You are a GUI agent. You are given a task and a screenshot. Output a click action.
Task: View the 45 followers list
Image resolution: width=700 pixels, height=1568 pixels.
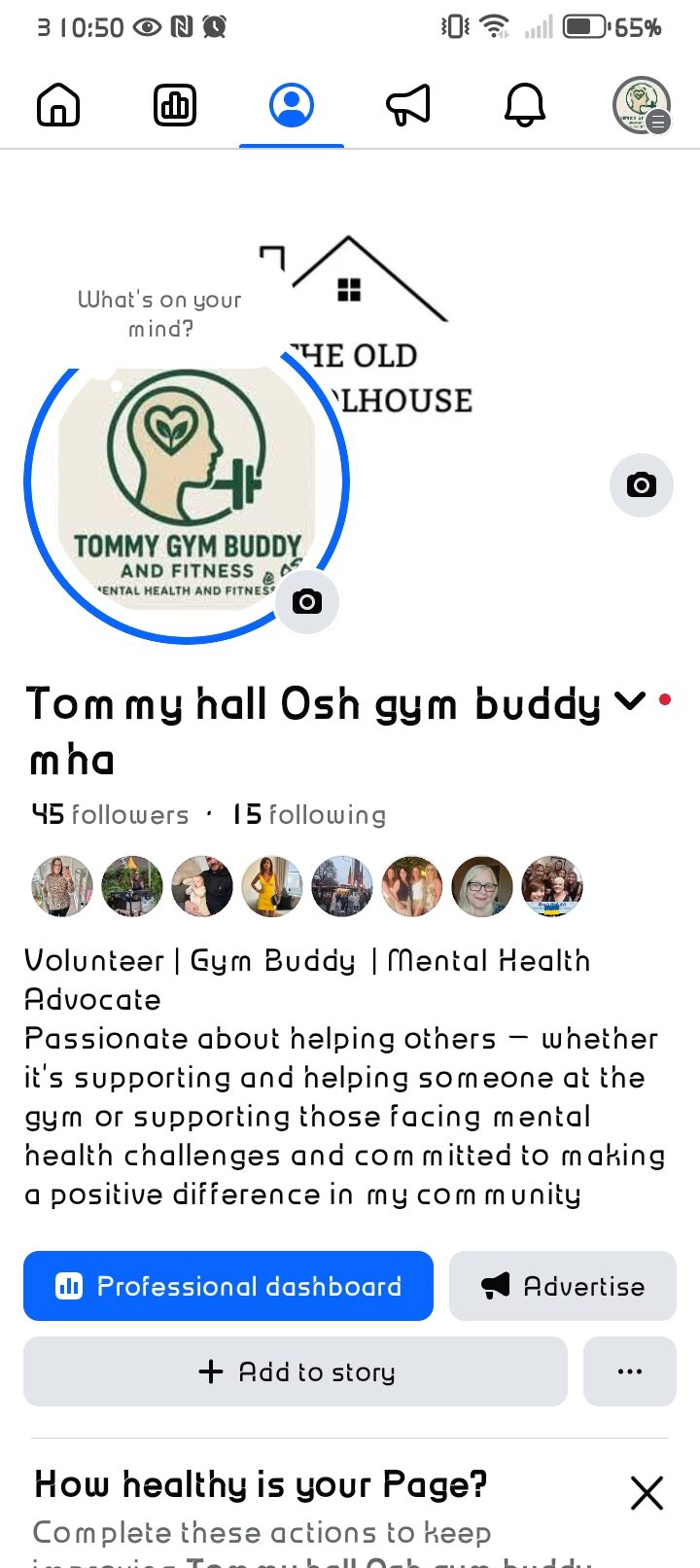(111, 814)
